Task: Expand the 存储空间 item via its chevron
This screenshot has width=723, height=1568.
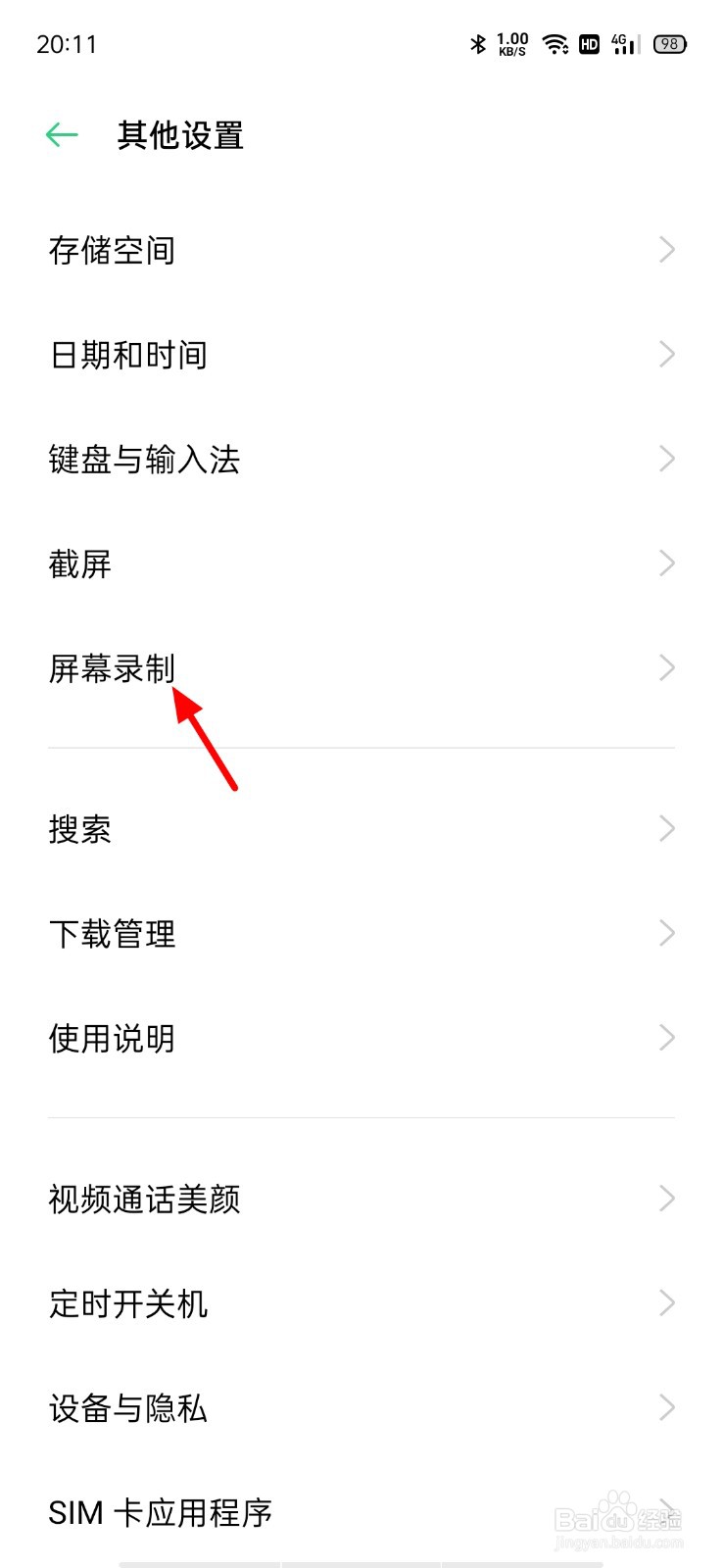Action: (x=667, y=250)
